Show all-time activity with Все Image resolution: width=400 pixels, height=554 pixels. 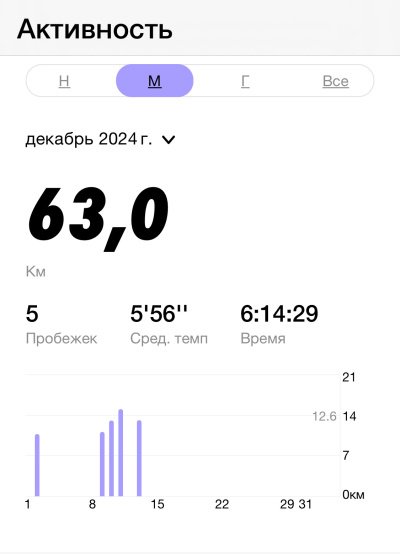coord(335,81)
